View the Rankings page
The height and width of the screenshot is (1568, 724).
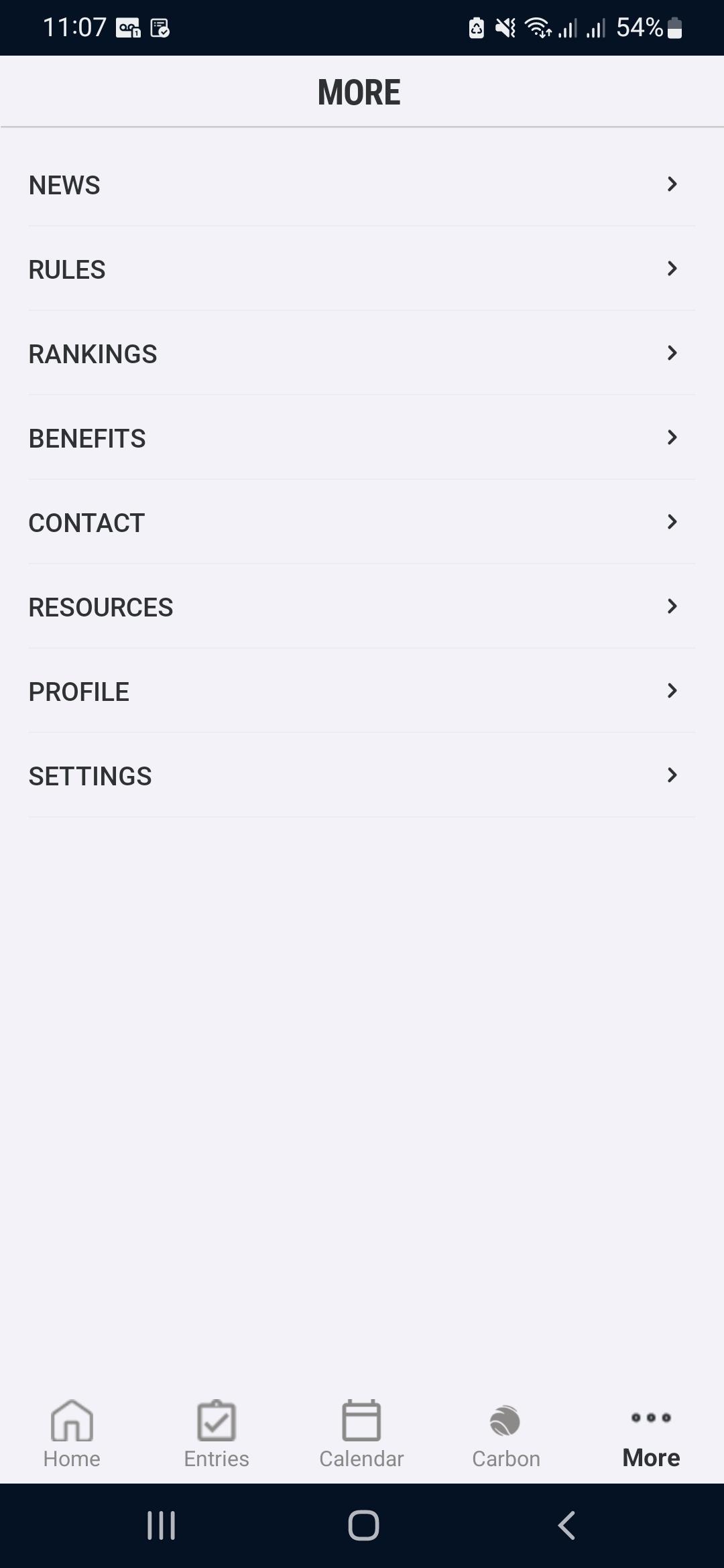coord(362,353)
